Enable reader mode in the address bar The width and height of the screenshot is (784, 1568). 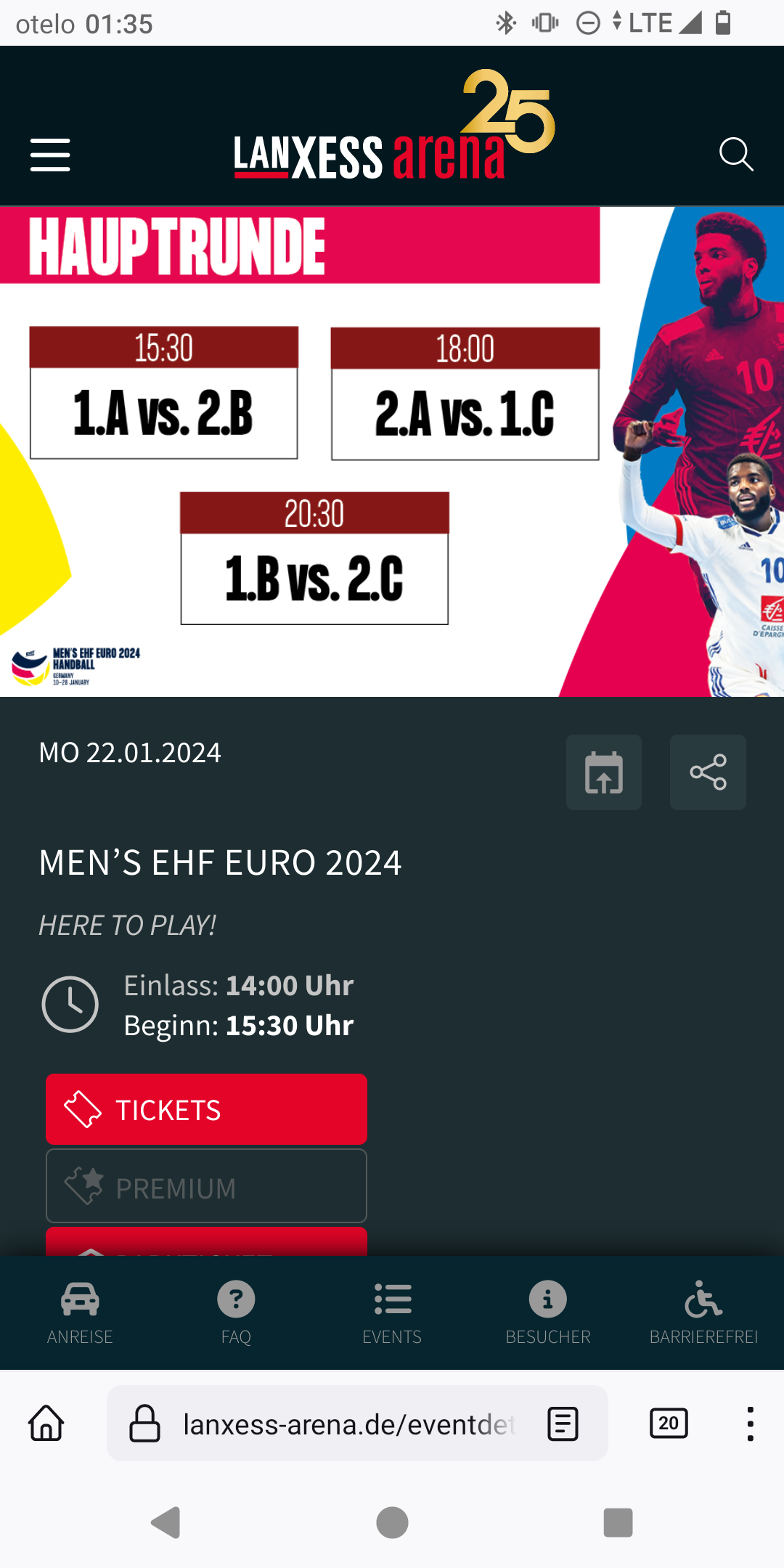click(x=563, y=1424)
